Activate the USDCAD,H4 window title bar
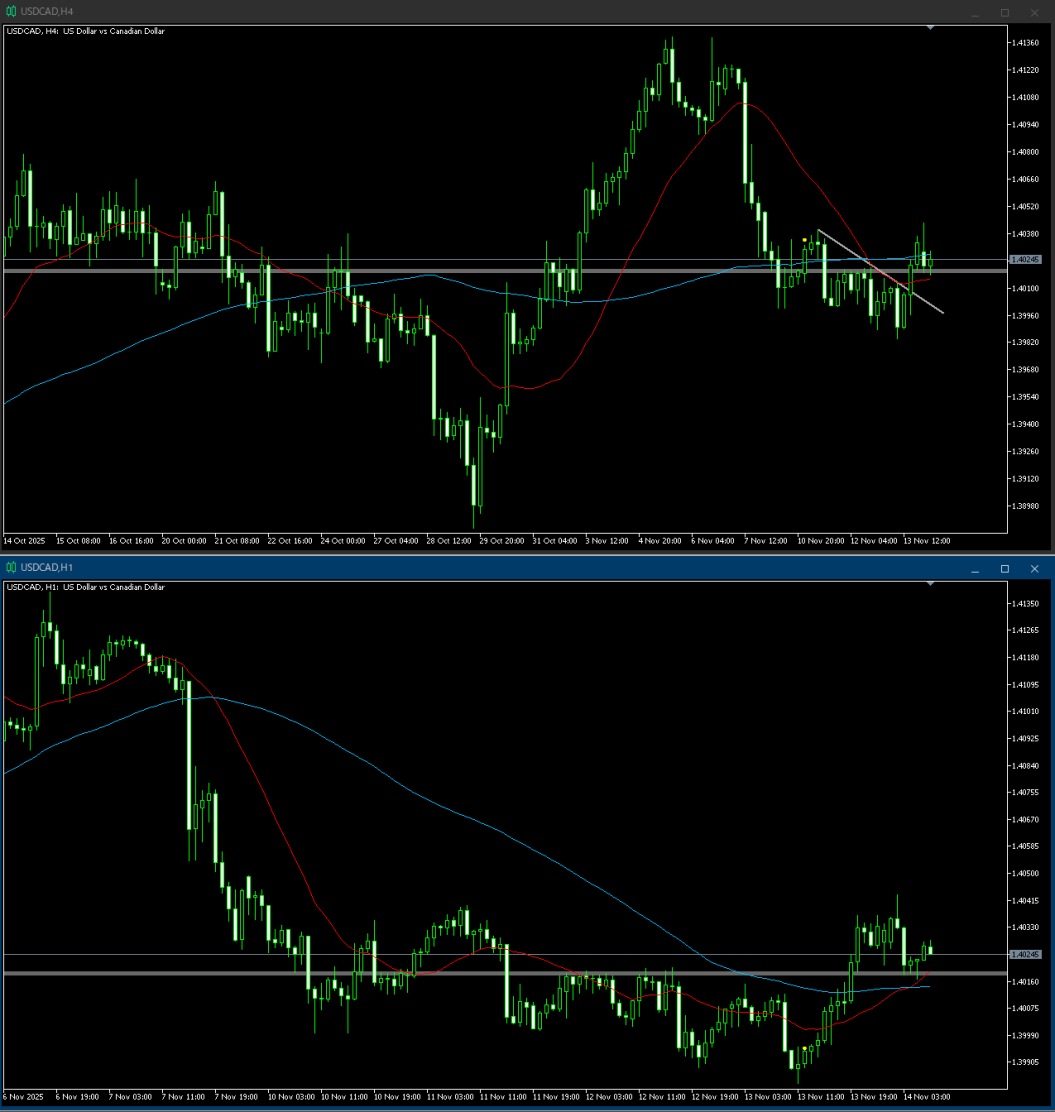The image size is (1055, 1112). point(500,12)
